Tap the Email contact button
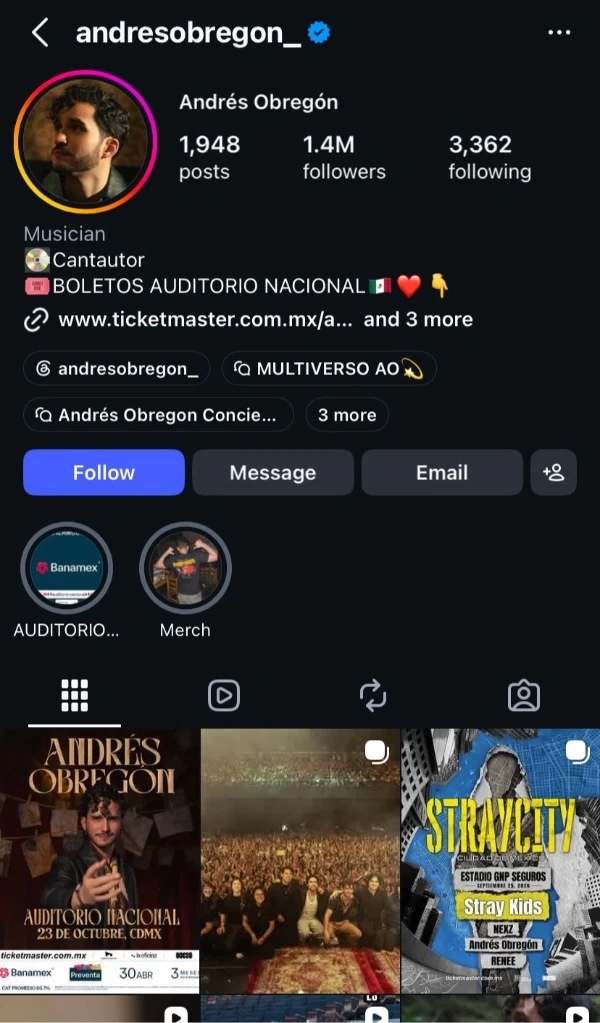The image size is (600, 1023). [x=442, y=472]
